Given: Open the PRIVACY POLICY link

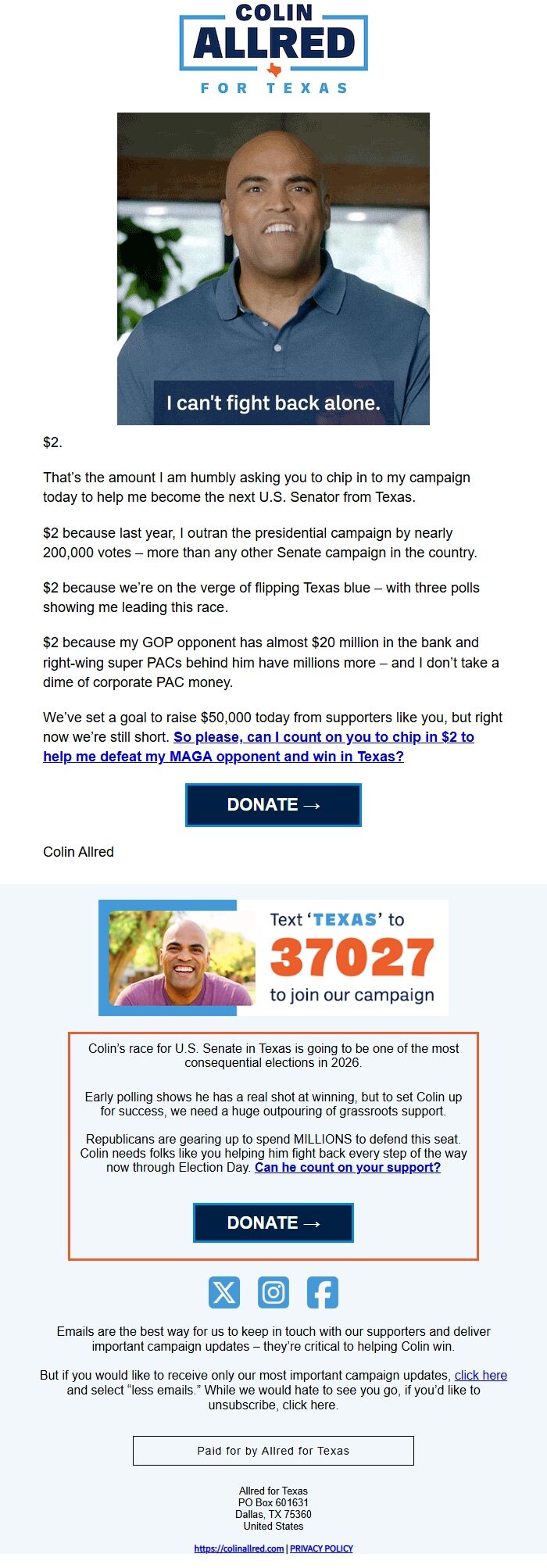Looking at the screenshot, I should pyautogui.click(x=321, y=1548).
